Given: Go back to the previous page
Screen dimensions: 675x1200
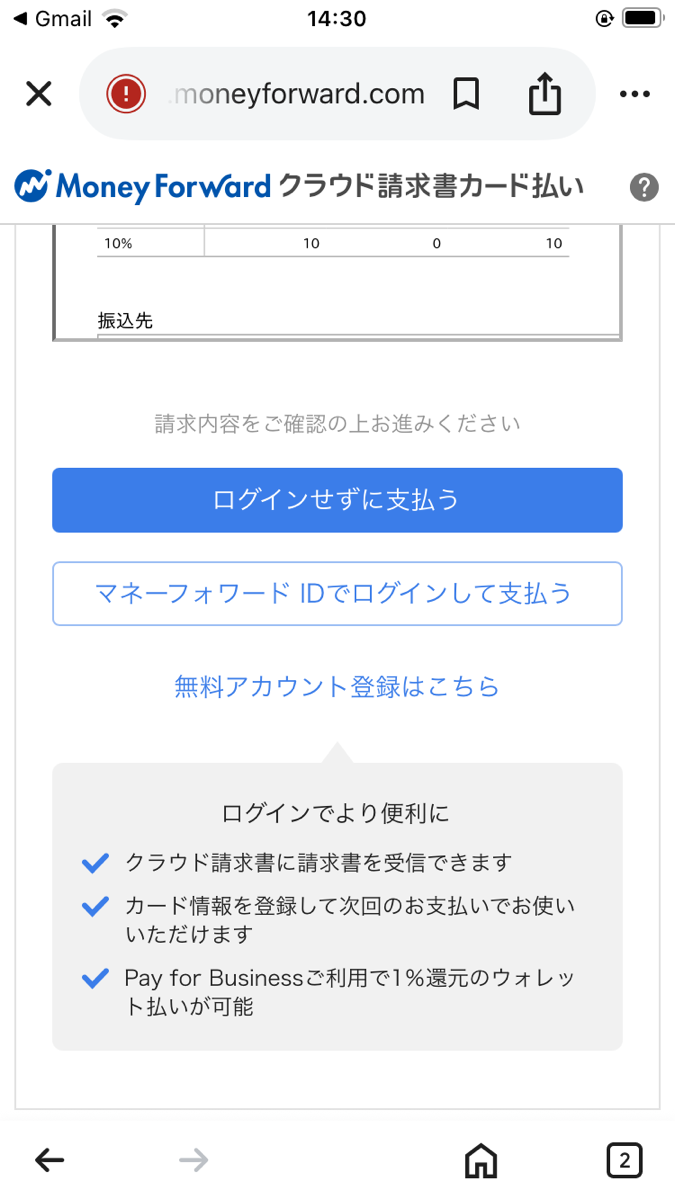Looking at the screenshot, I should point(49,1160).
